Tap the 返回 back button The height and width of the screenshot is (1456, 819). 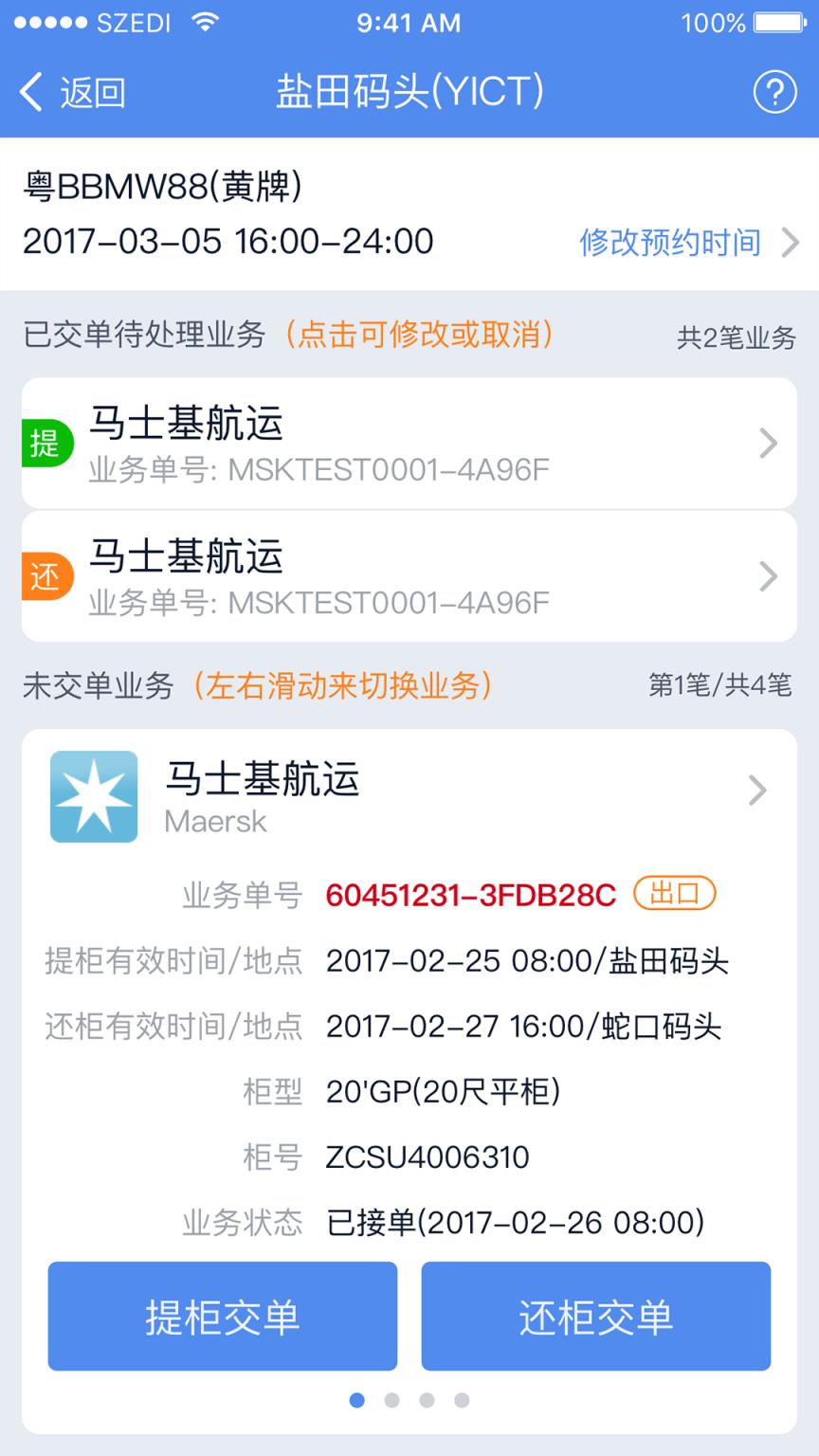click(x=73, y=93)
